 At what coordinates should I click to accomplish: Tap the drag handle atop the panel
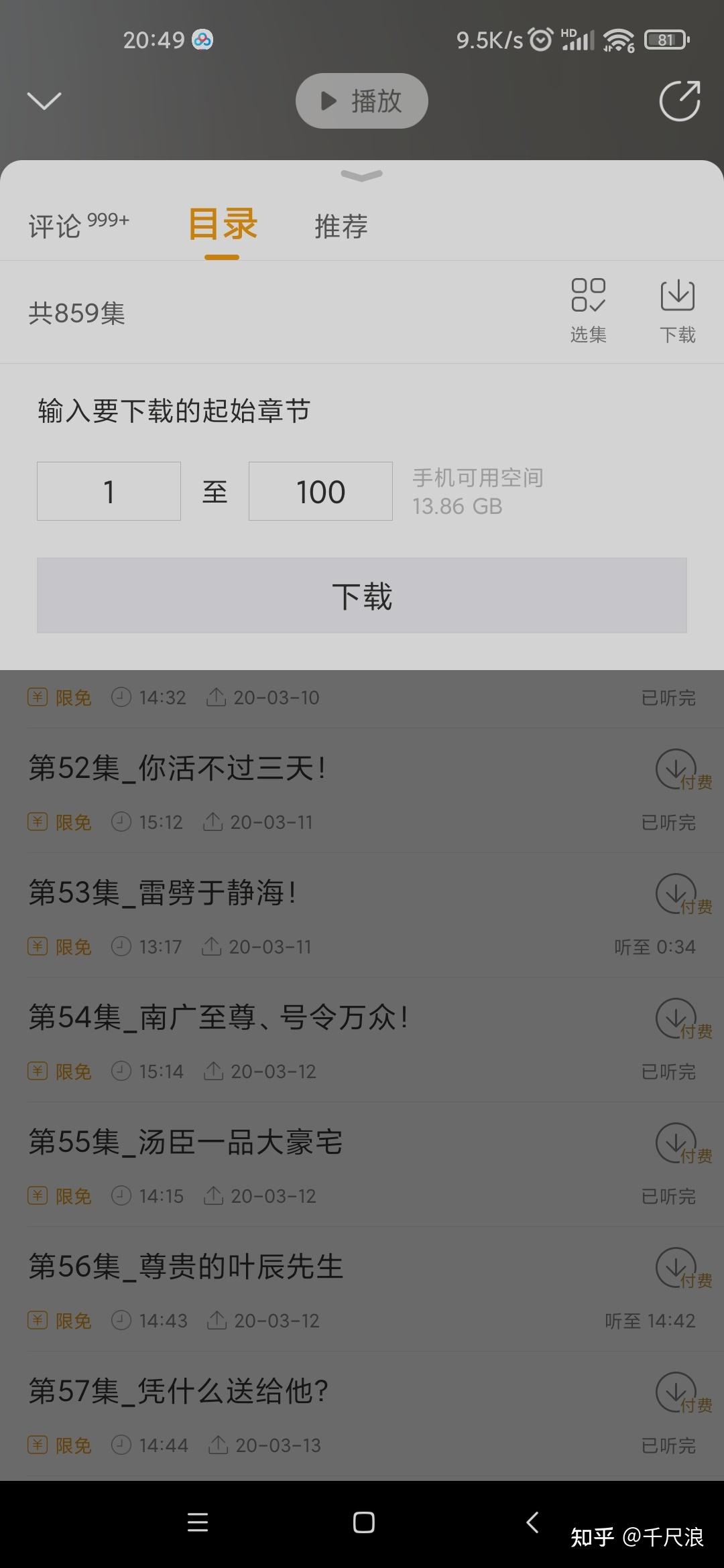362,176
